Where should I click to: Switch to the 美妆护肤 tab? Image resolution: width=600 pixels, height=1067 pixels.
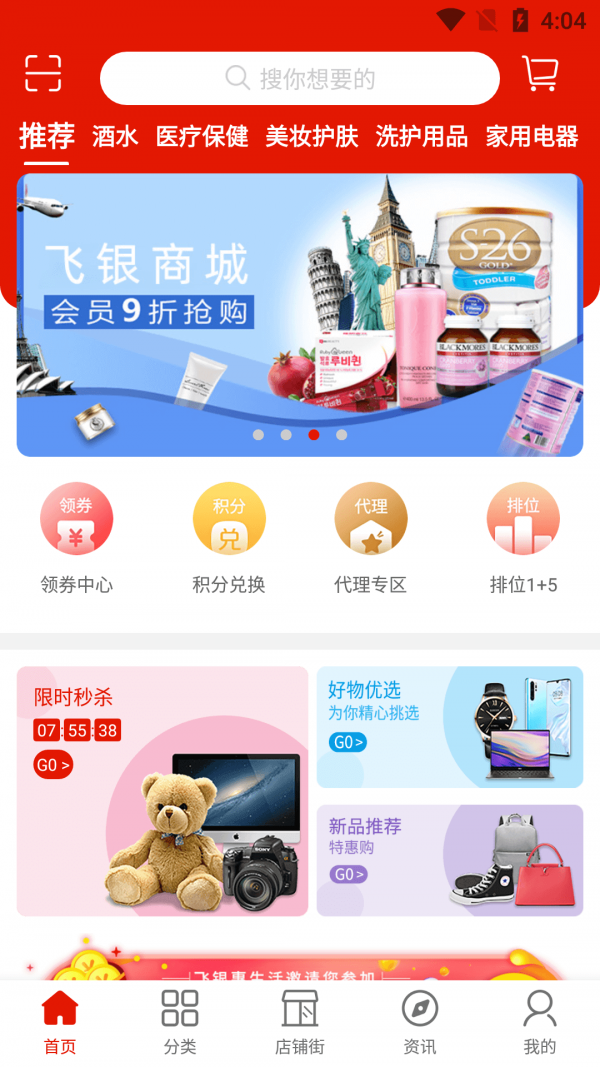(312, 136)
